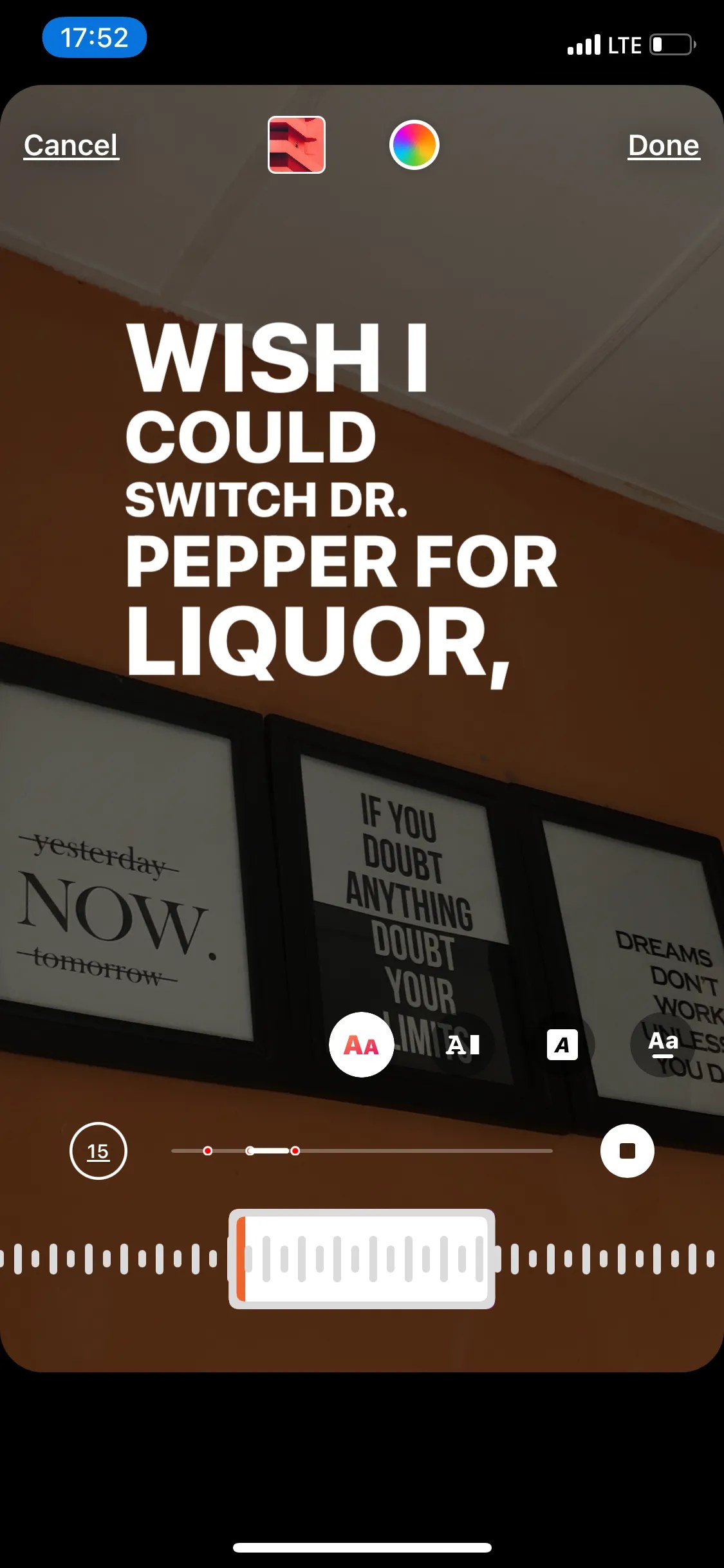Image resolution: width=724 pixels, height=1568 pixels.
Task: Click the right red handle of the white segment
Action: 295,1152
